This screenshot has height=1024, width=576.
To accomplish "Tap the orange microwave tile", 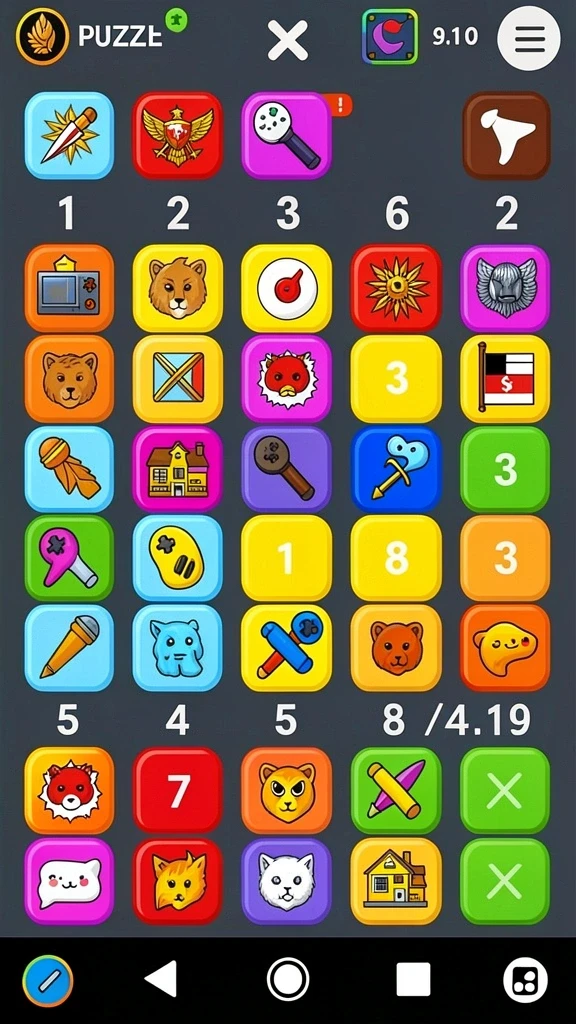I will pyautogui.click(x=69, y=288).
